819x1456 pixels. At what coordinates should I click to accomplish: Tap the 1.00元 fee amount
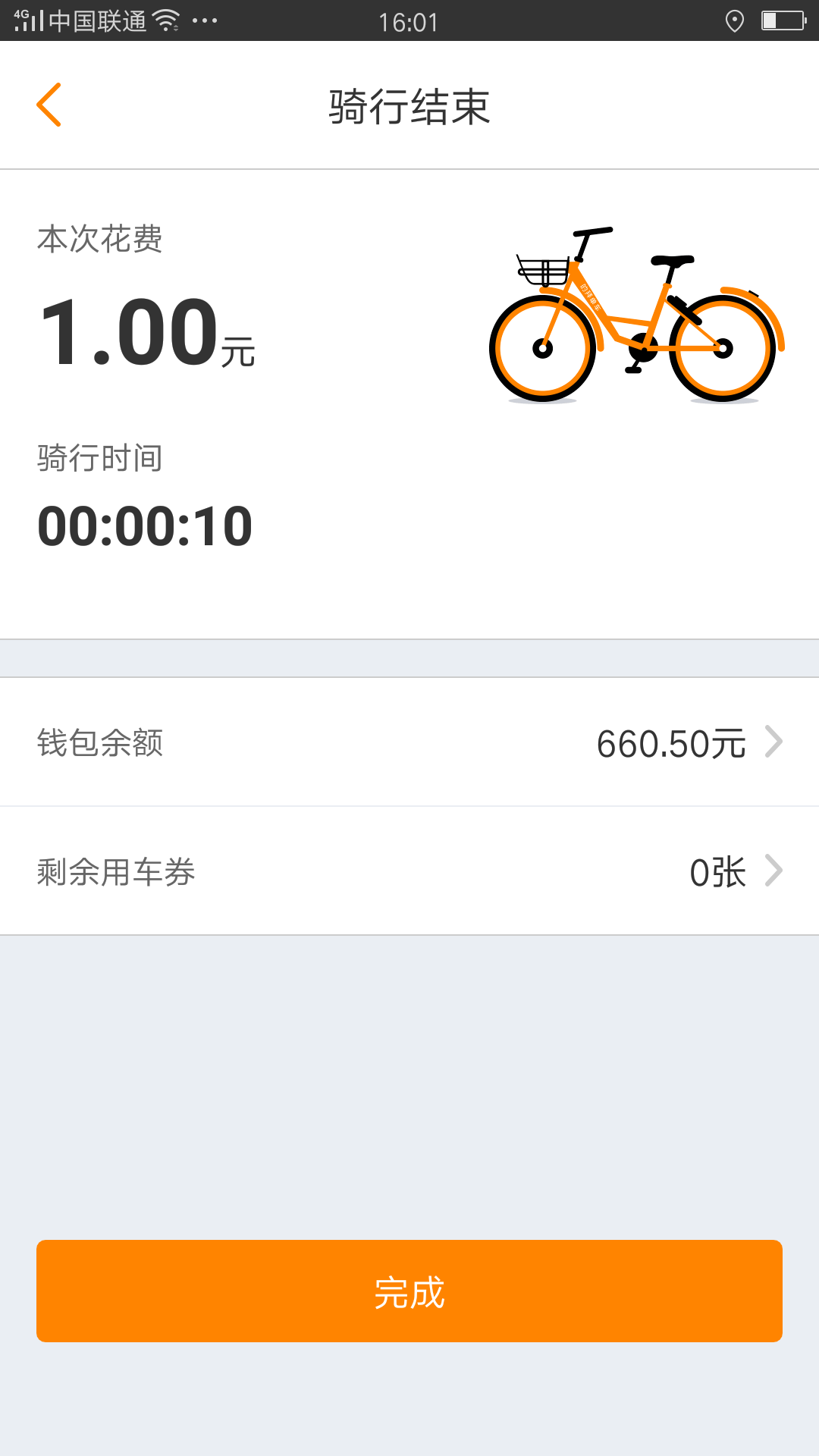pos(148,334)
